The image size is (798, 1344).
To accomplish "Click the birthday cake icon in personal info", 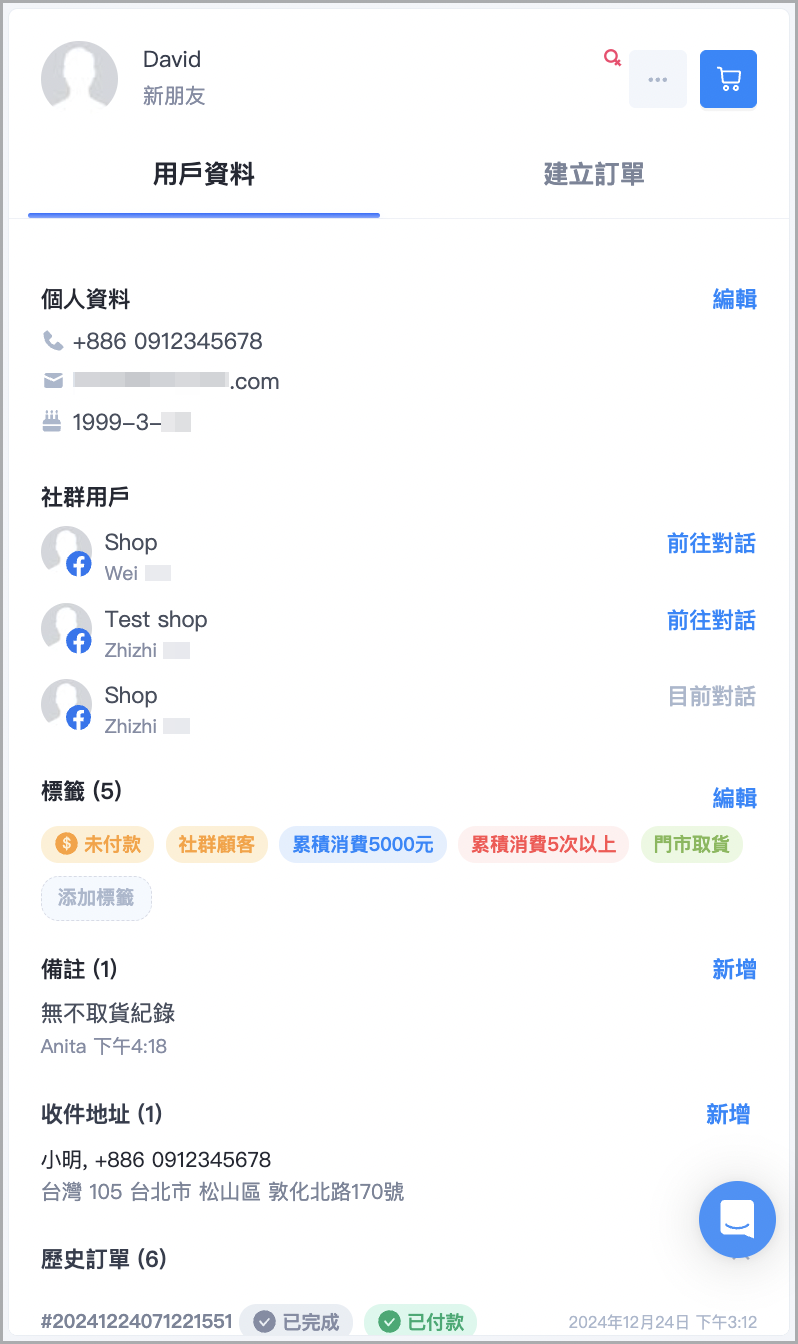I will point(52,421).
